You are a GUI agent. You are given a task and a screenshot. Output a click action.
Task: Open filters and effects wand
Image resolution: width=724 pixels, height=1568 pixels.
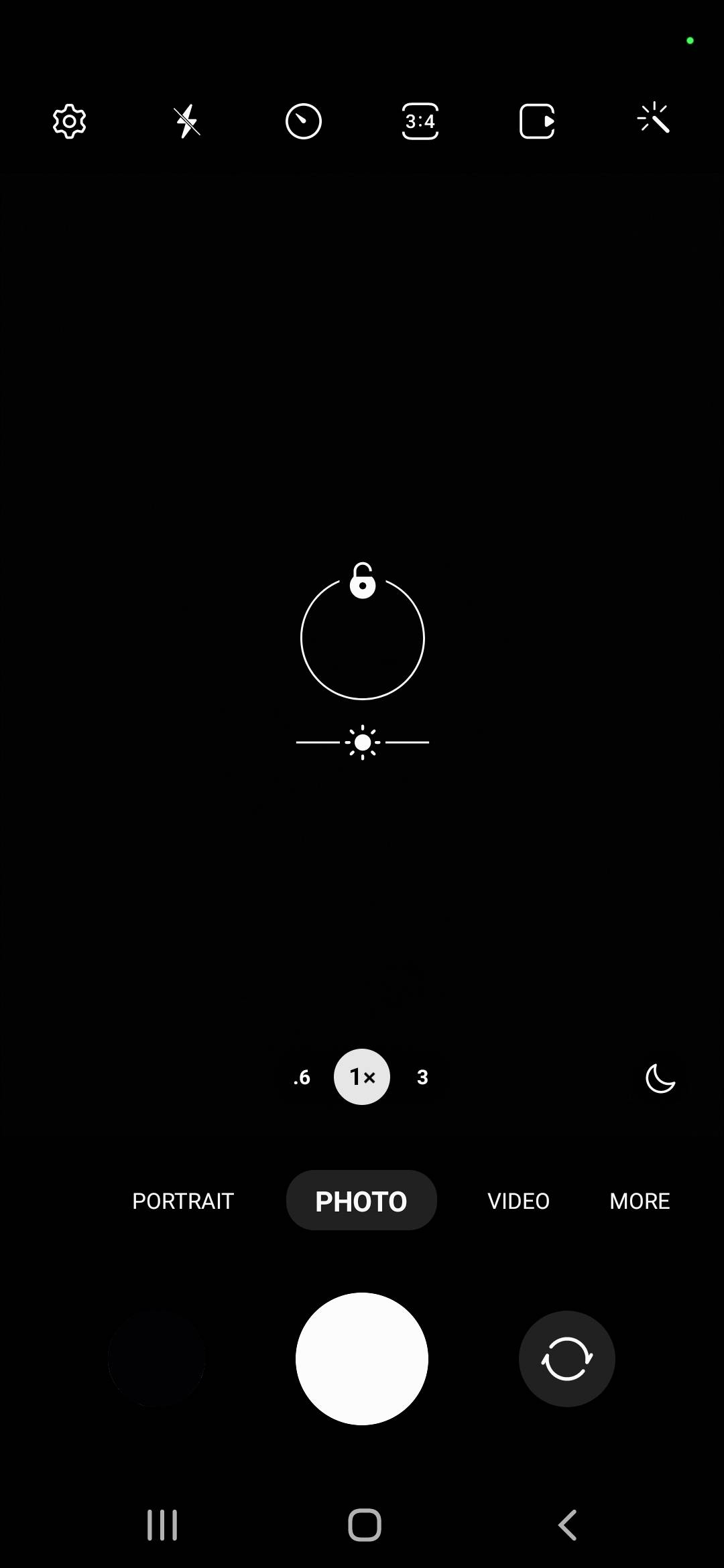[x=654, y=120]
